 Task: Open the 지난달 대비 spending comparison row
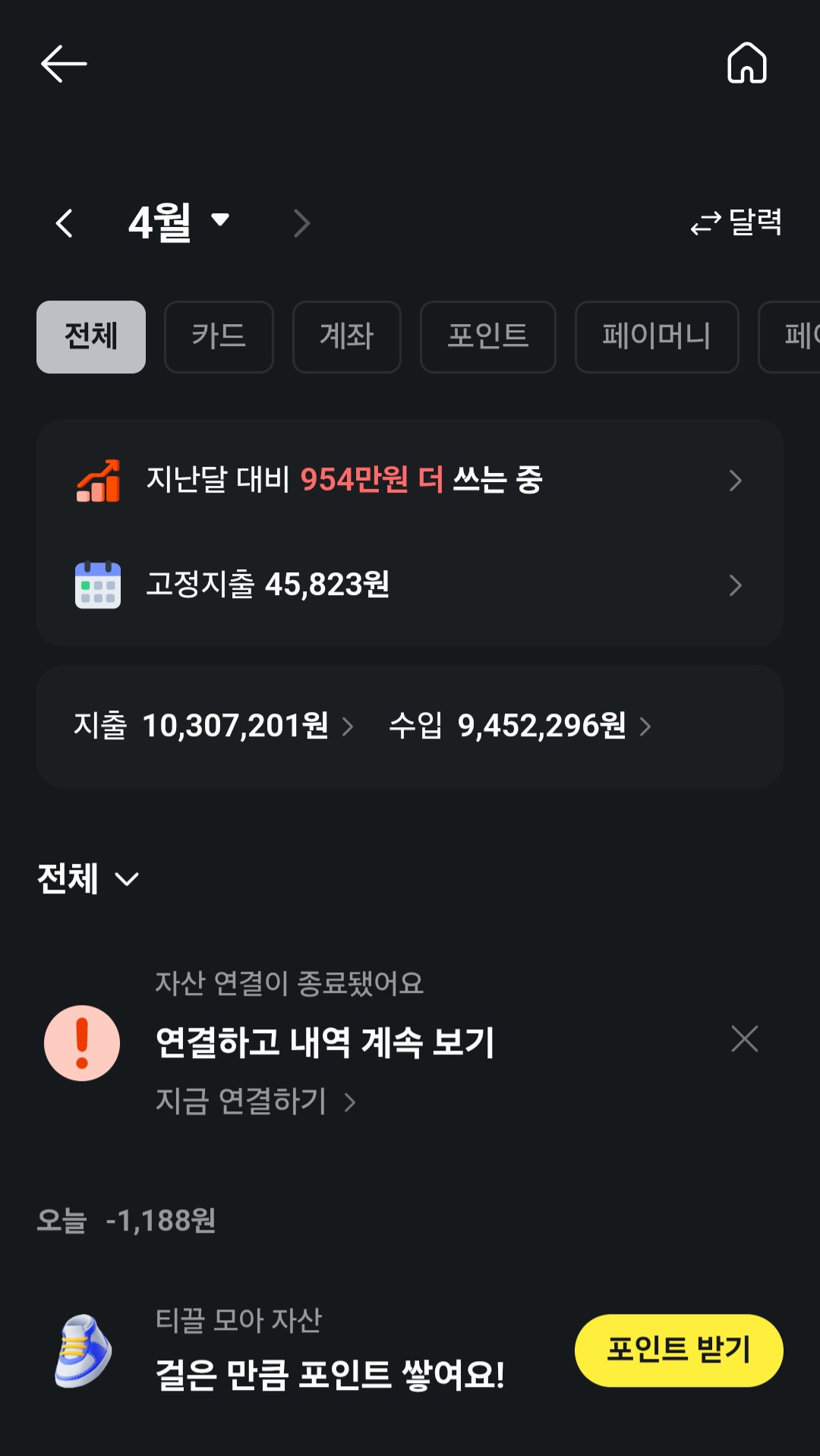tap(410, 480)
